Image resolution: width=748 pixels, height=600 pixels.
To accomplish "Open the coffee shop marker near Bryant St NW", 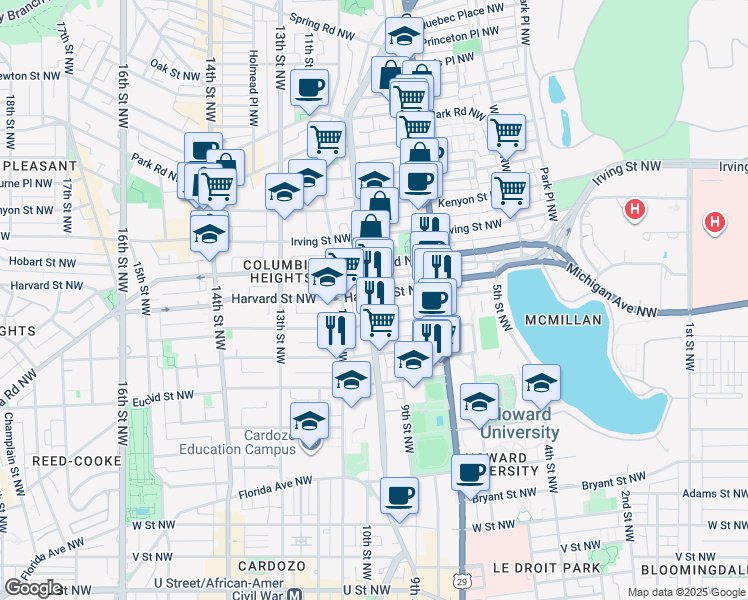I will coord(469,473).
